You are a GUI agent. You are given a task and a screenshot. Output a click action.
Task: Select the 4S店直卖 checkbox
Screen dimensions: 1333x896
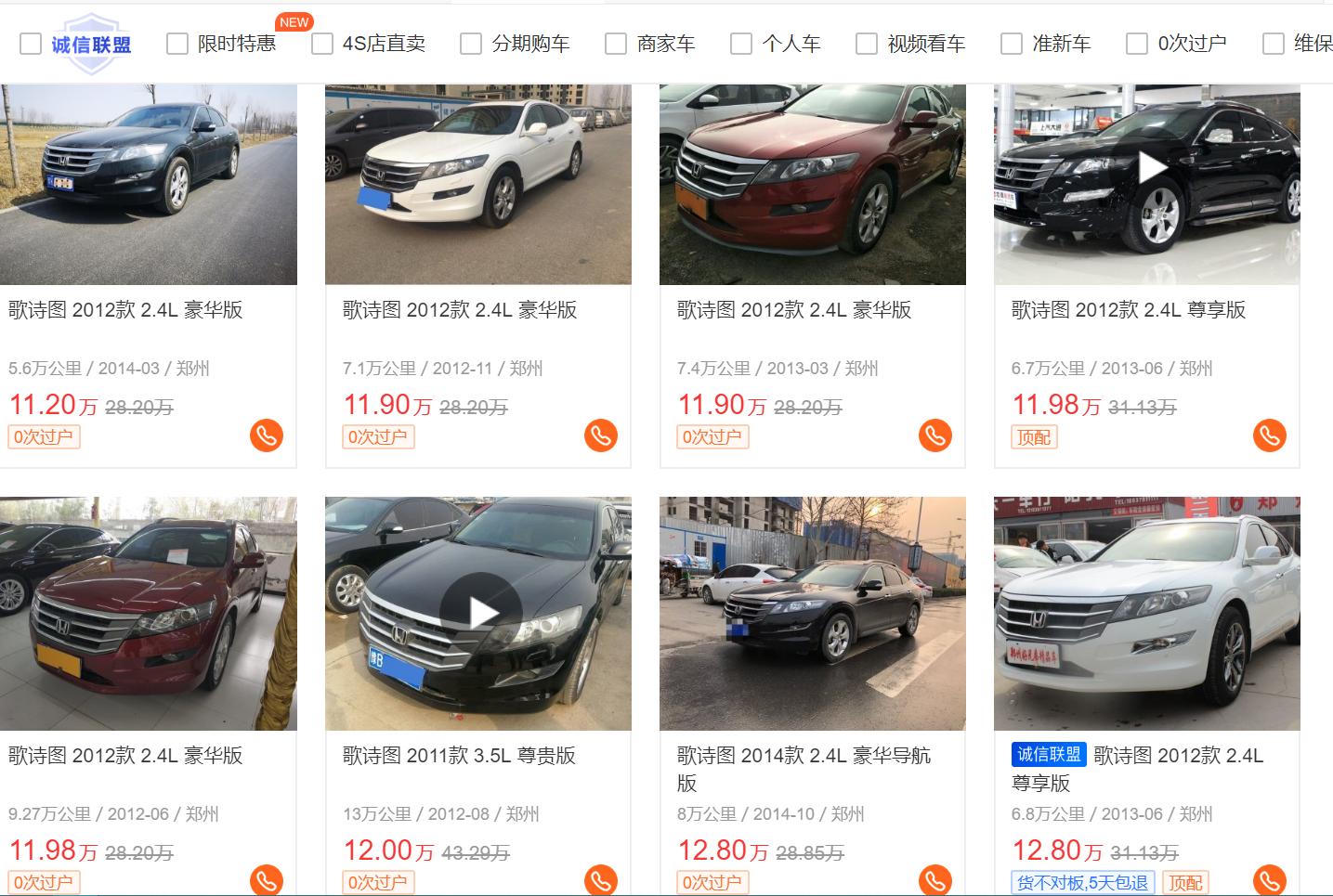coord(322,44)
